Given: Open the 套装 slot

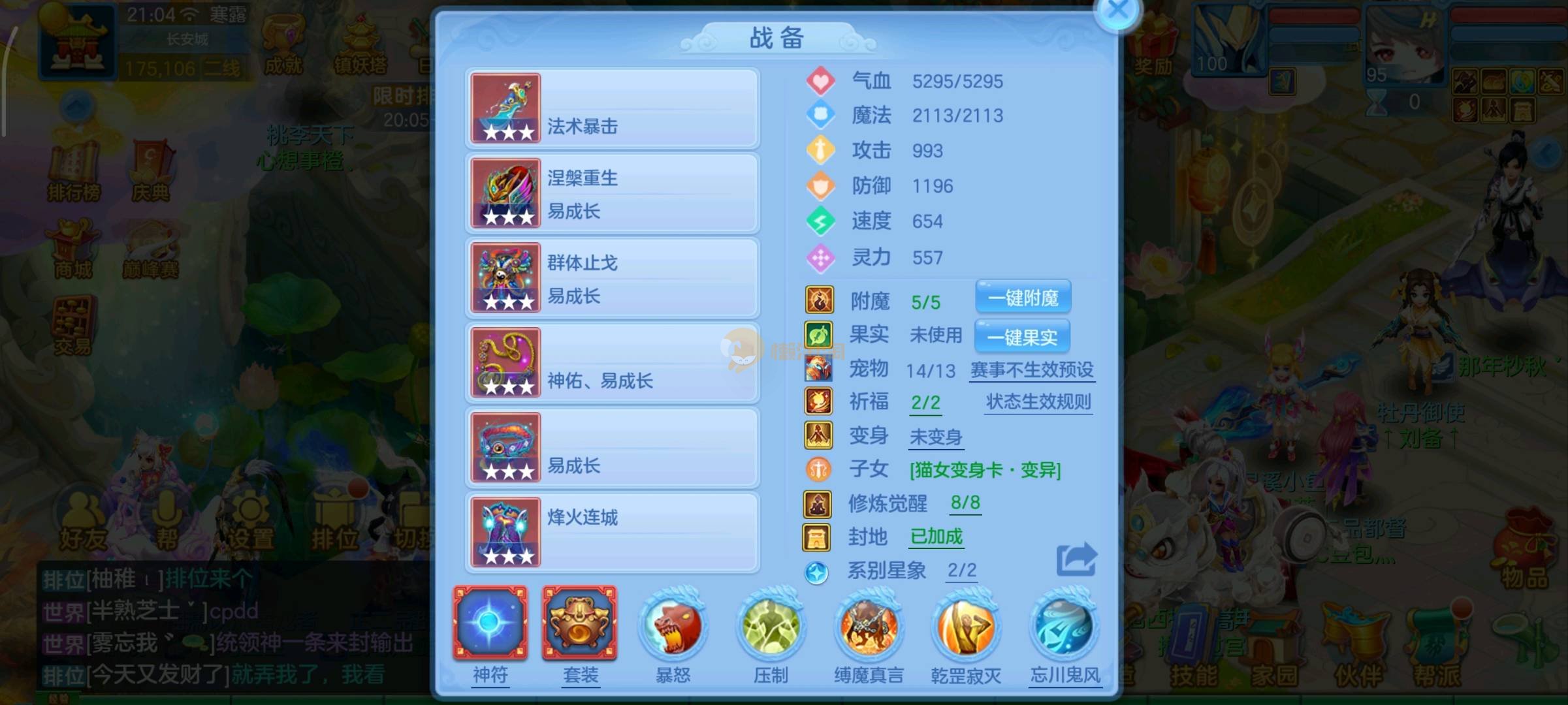Looking at the screenshot, I should coord(580,623).
